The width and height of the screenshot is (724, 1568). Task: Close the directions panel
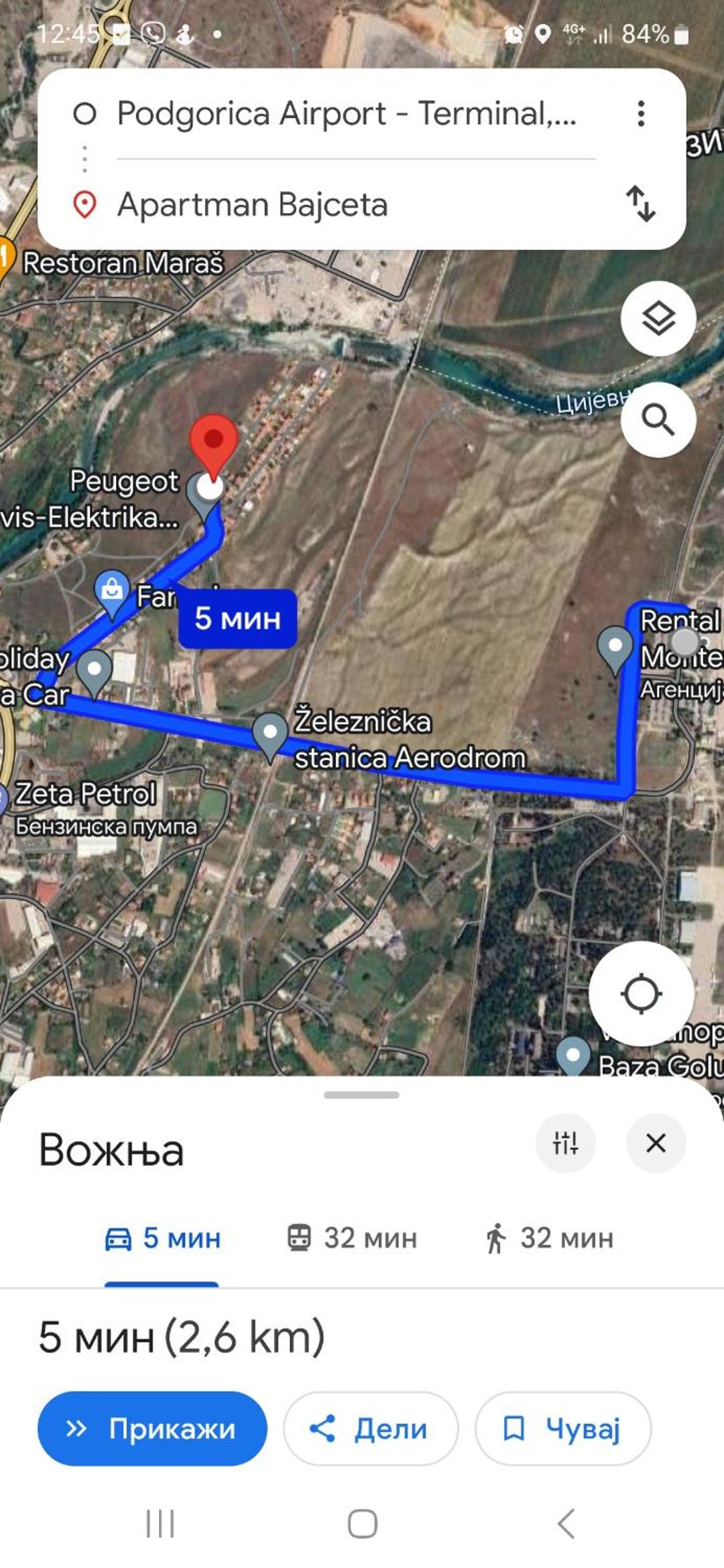[x=656, y=1142]
